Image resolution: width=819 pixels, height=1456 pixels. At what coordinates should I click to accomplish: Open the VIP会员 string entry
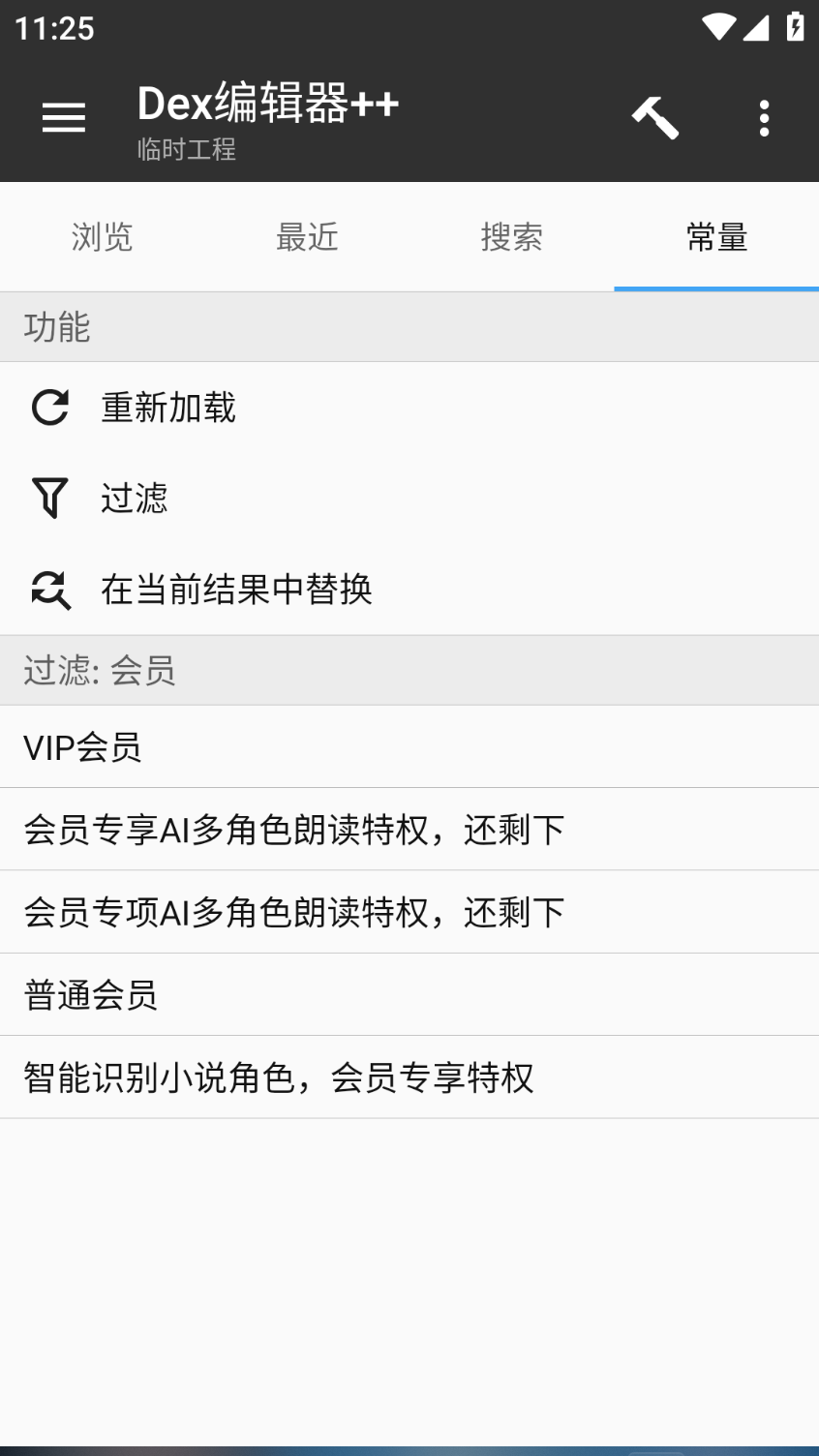pos(409,746)
